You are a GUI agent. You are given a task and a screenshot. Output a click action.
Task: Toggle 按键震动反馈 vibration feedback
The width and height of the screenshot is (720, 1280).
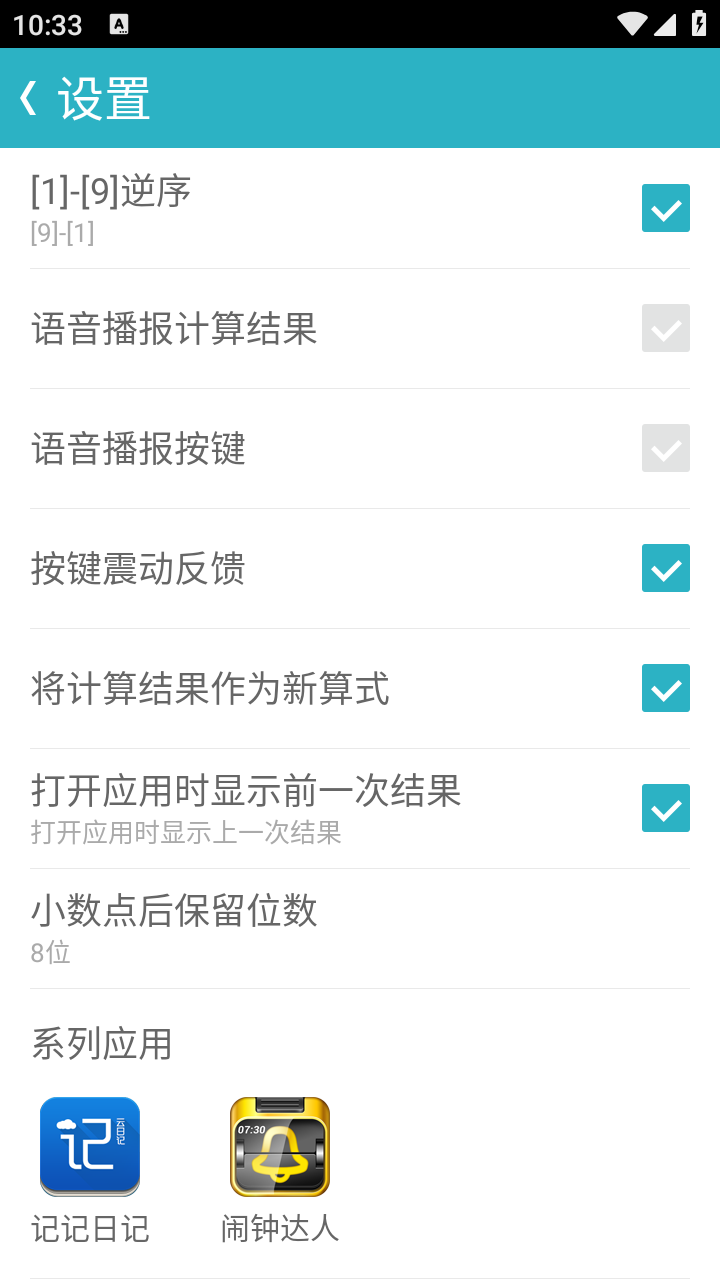pyautogui.click(x=665, y=568)
